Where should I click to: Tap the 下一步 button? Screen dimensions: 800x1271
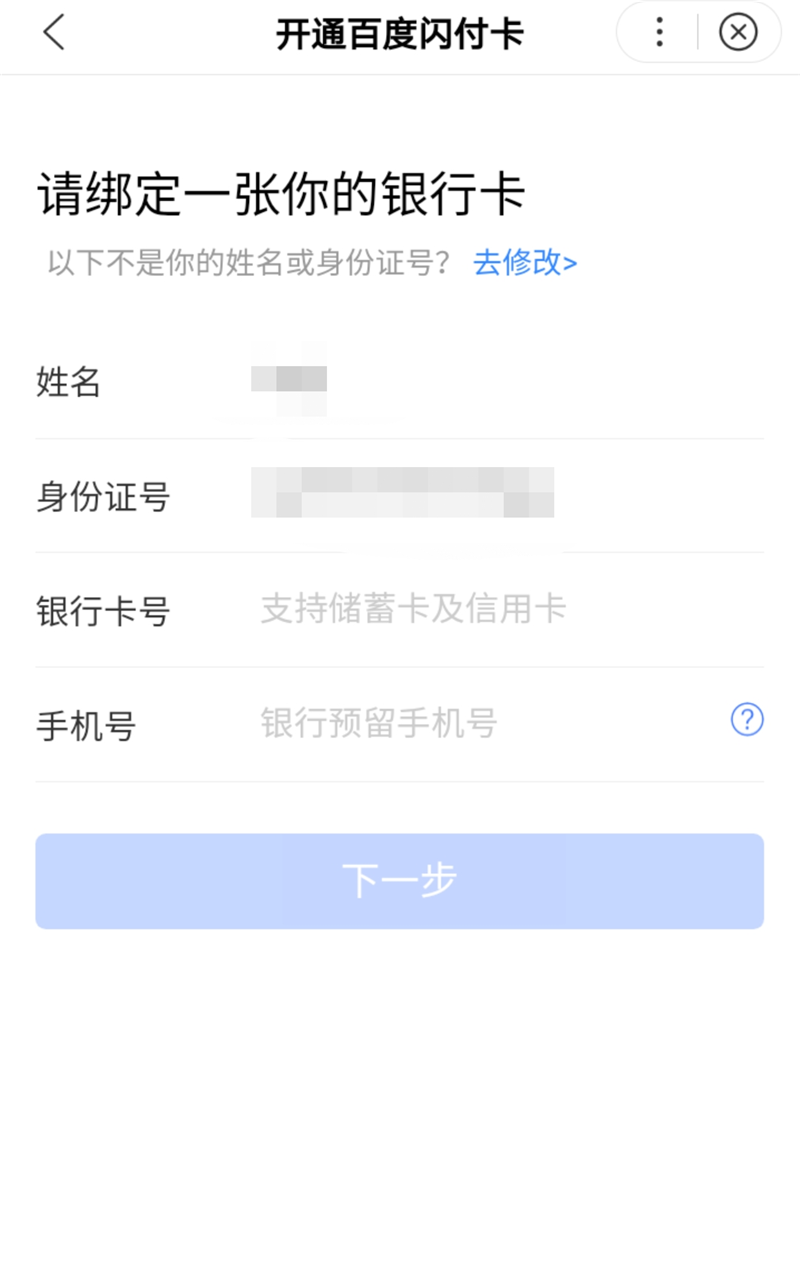point(400,881)
